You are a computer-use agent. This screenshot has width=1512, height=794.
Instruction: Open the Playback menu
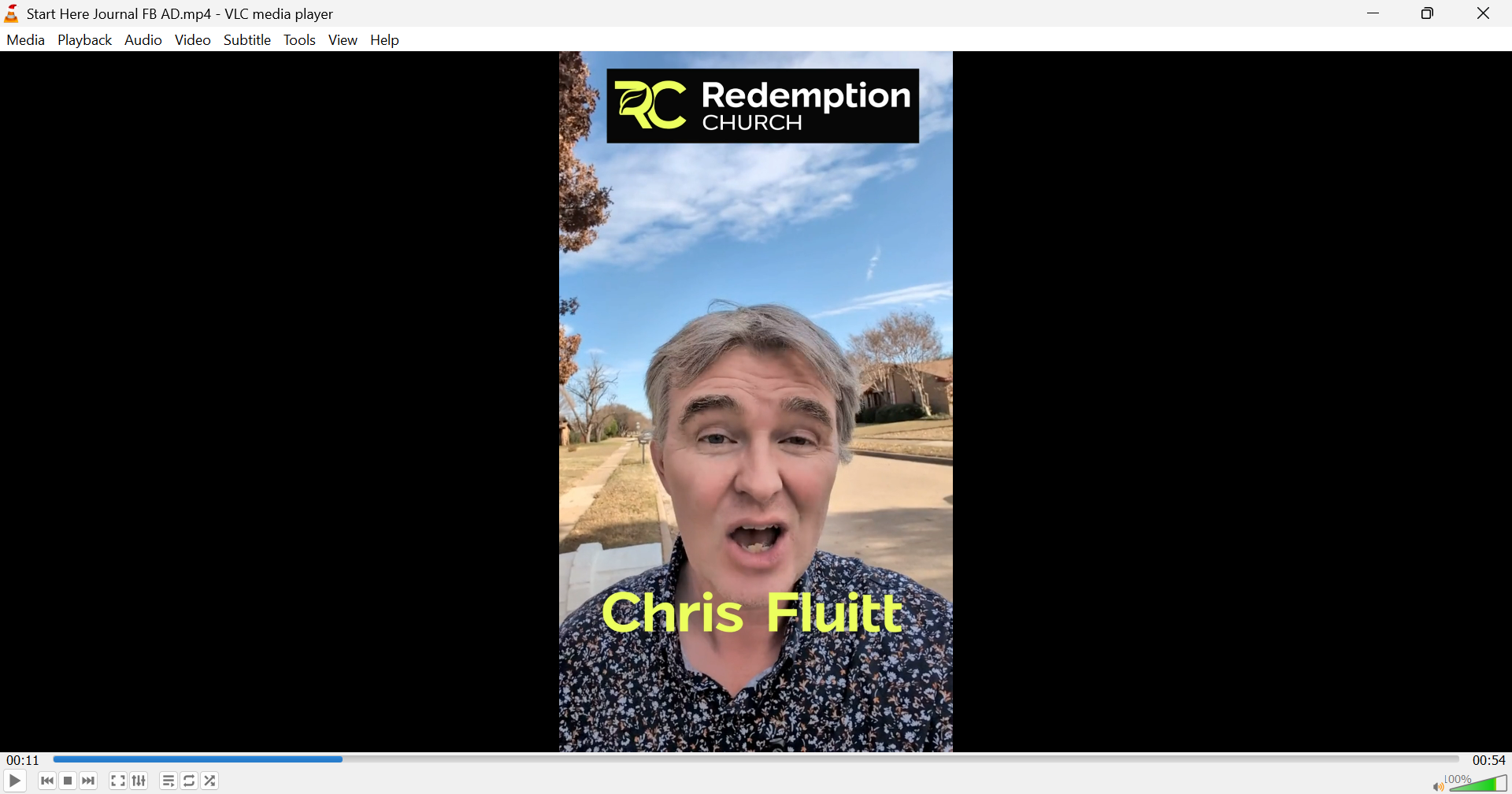84,40
